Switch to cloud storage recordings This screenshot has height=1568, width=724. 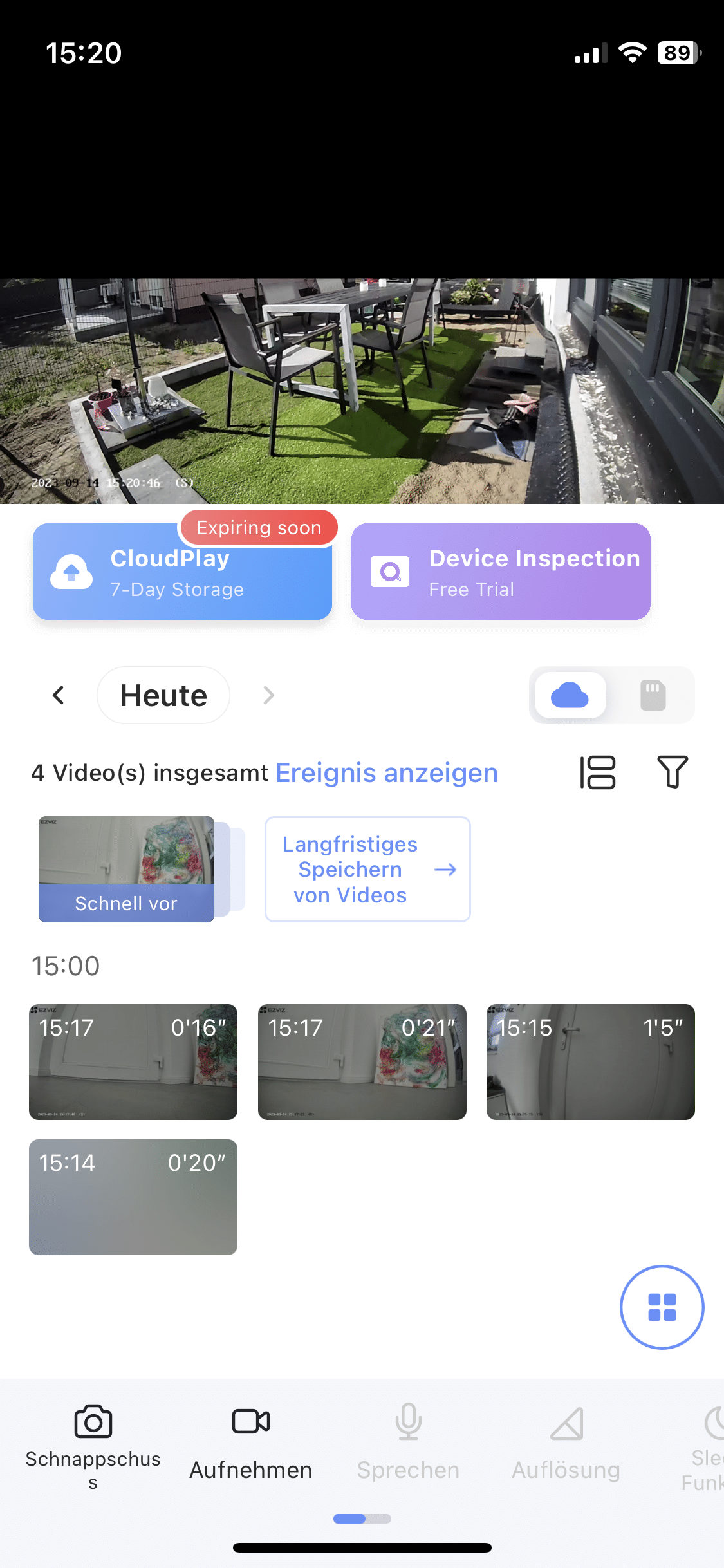tap(570, 695)
